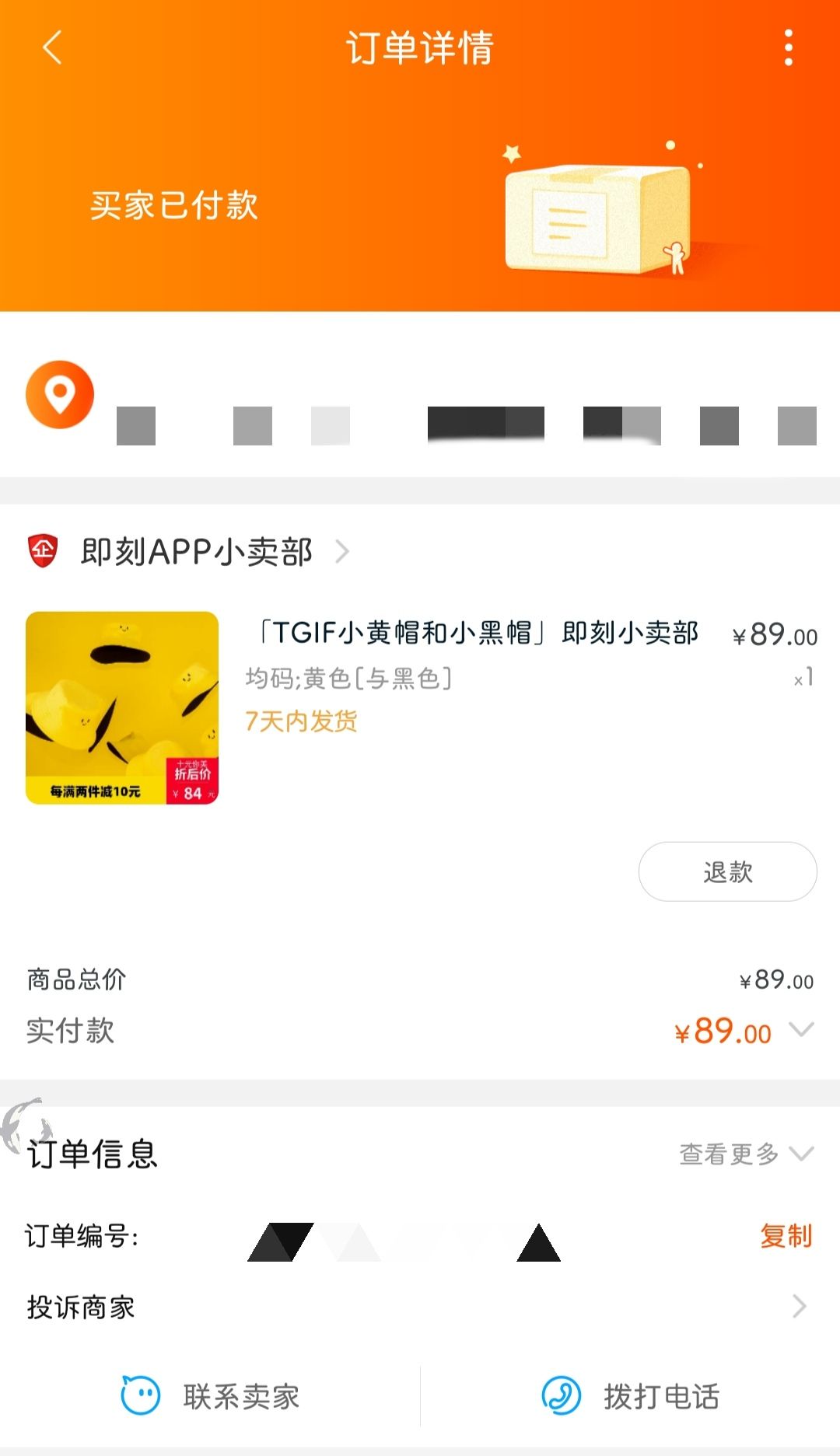Tap the 退款 refund button
This screenshot has width=840, height=1456.
pos(727,871)
